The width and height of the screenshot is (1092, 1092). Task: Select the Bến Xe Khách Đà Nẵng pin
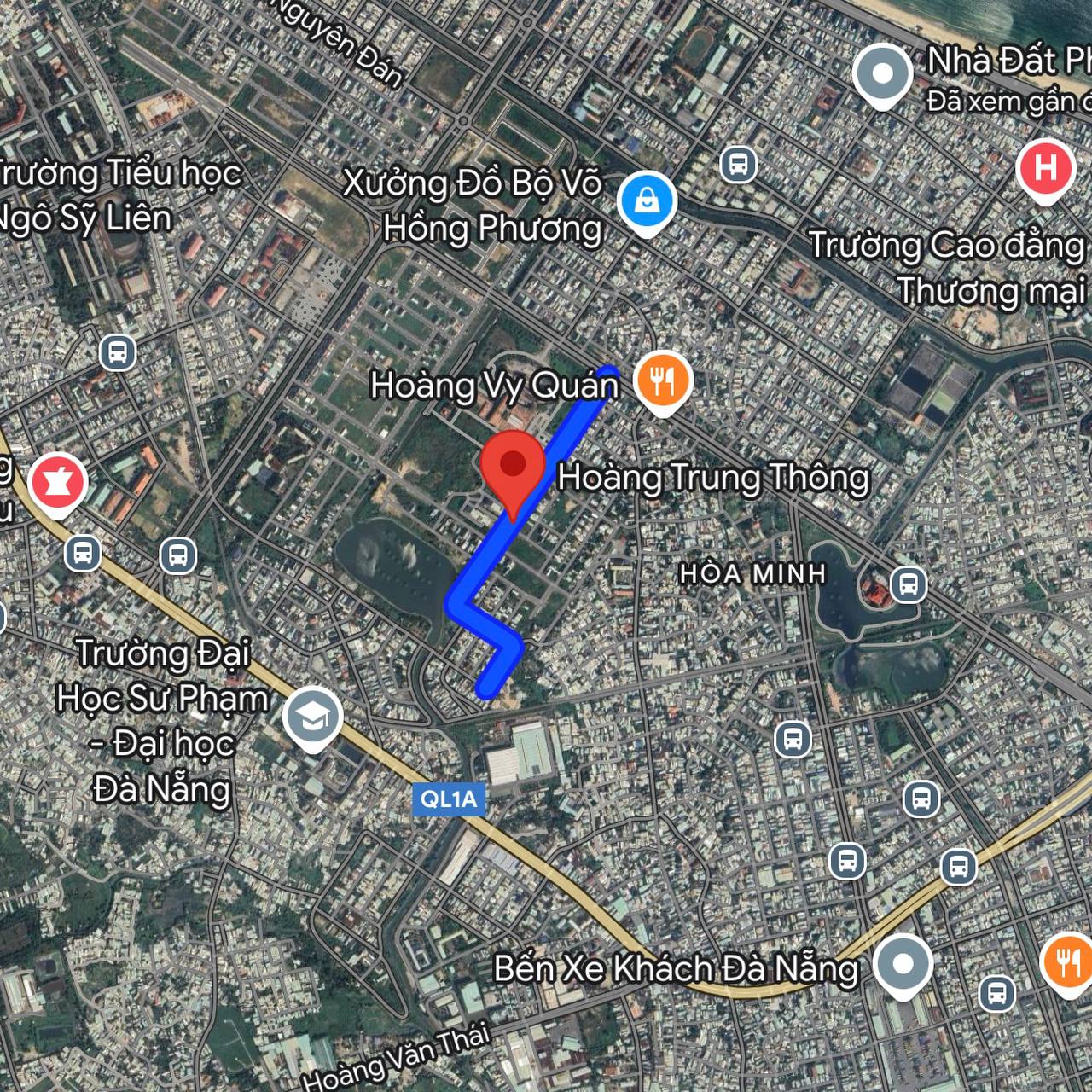point(903,965)
